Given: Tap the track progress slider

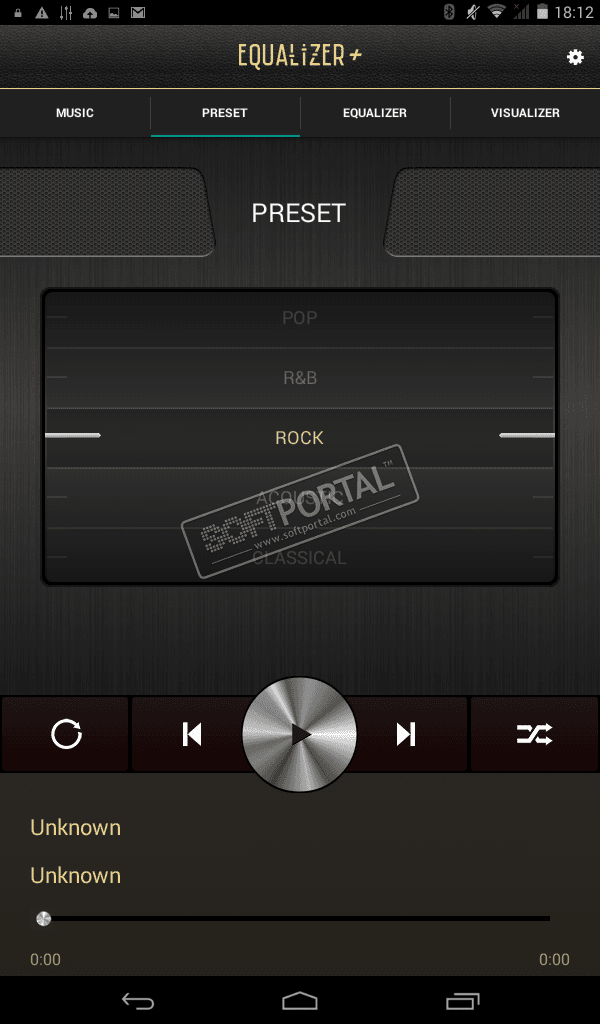Looking at the screenshot, I should coord(296,918).
